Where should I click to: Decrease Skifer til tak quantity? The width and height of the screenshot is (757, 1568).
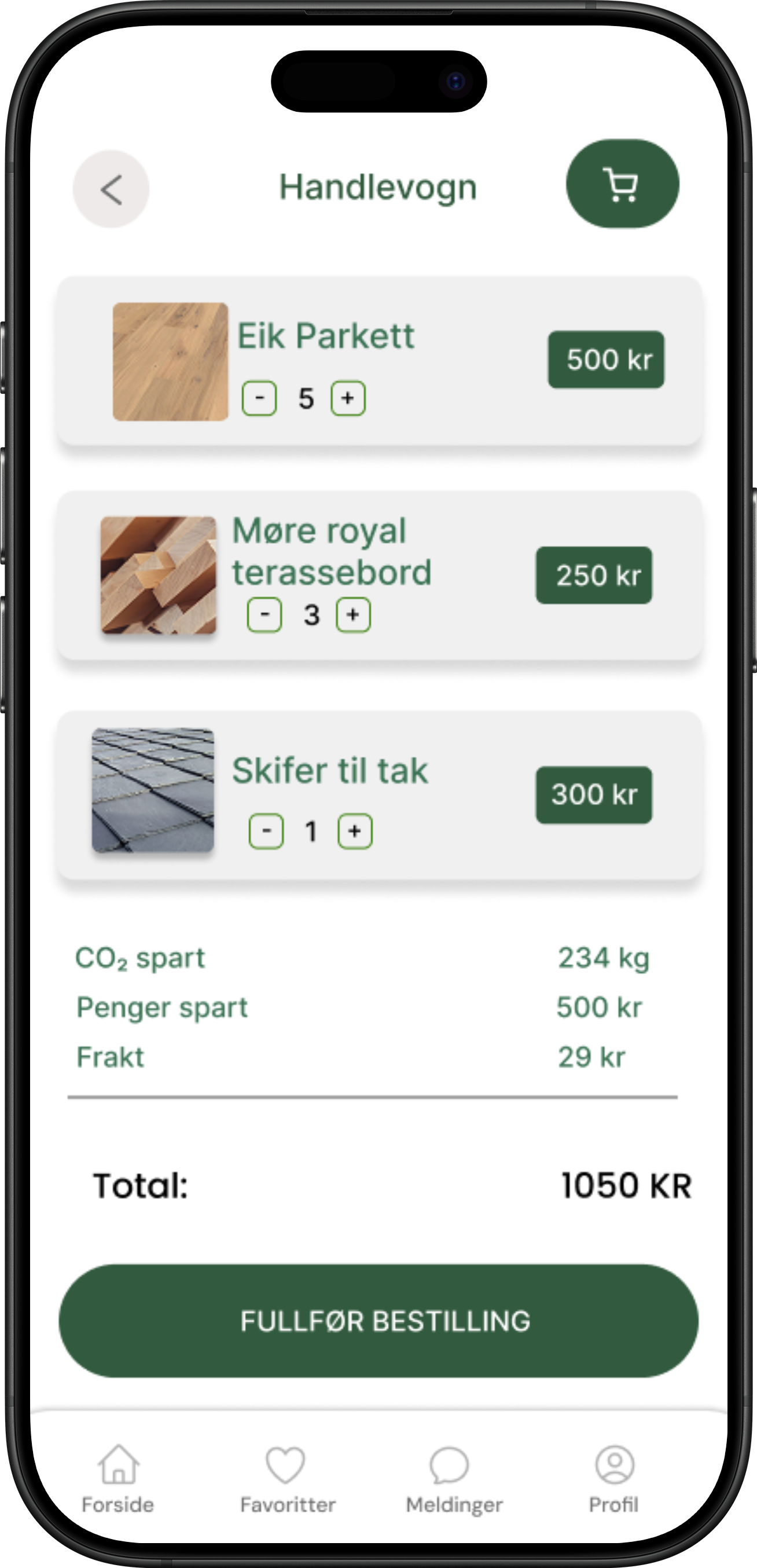click(x=266, y=831)
